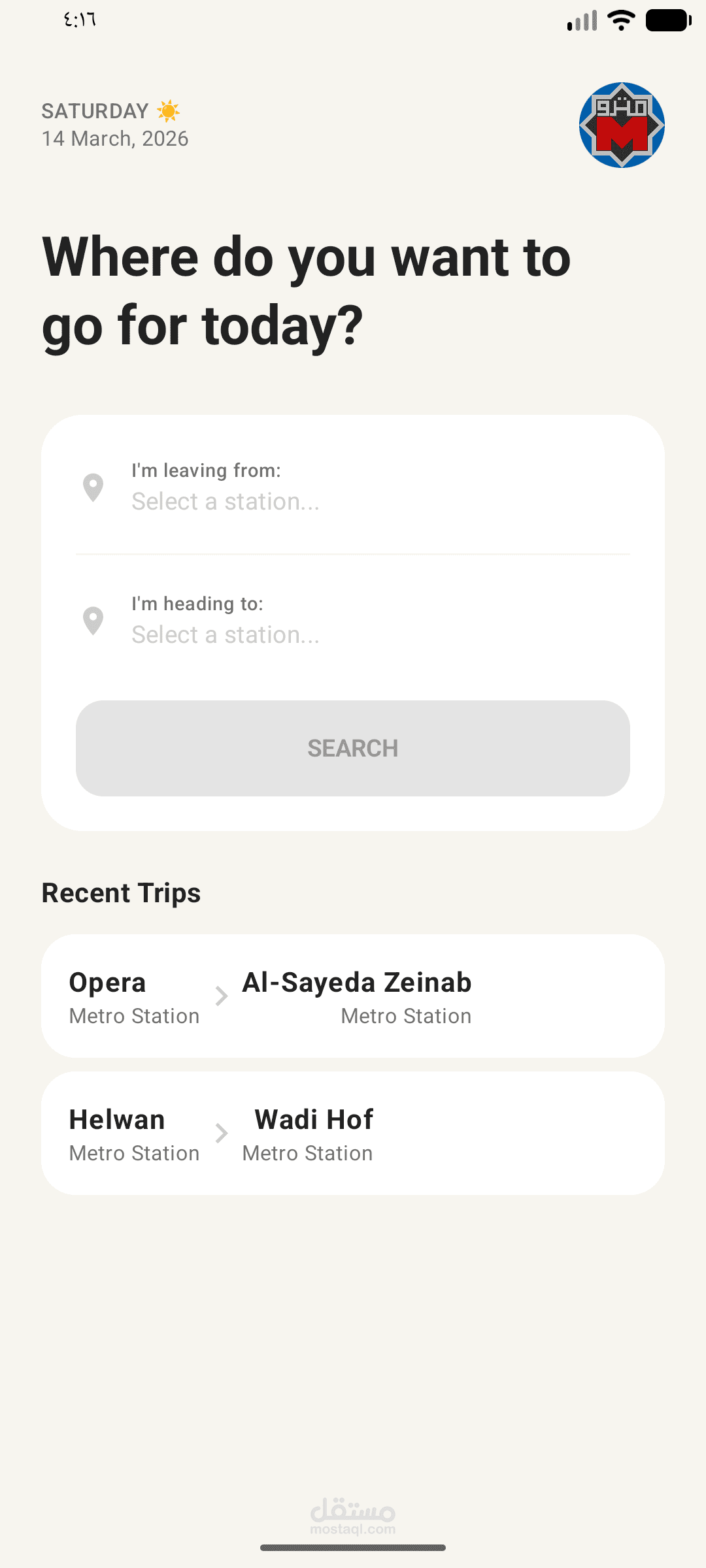Open recent trip Helwan to Wadi Hof
Screen dimensions: 706x1568
click(x=353, y=1134)
